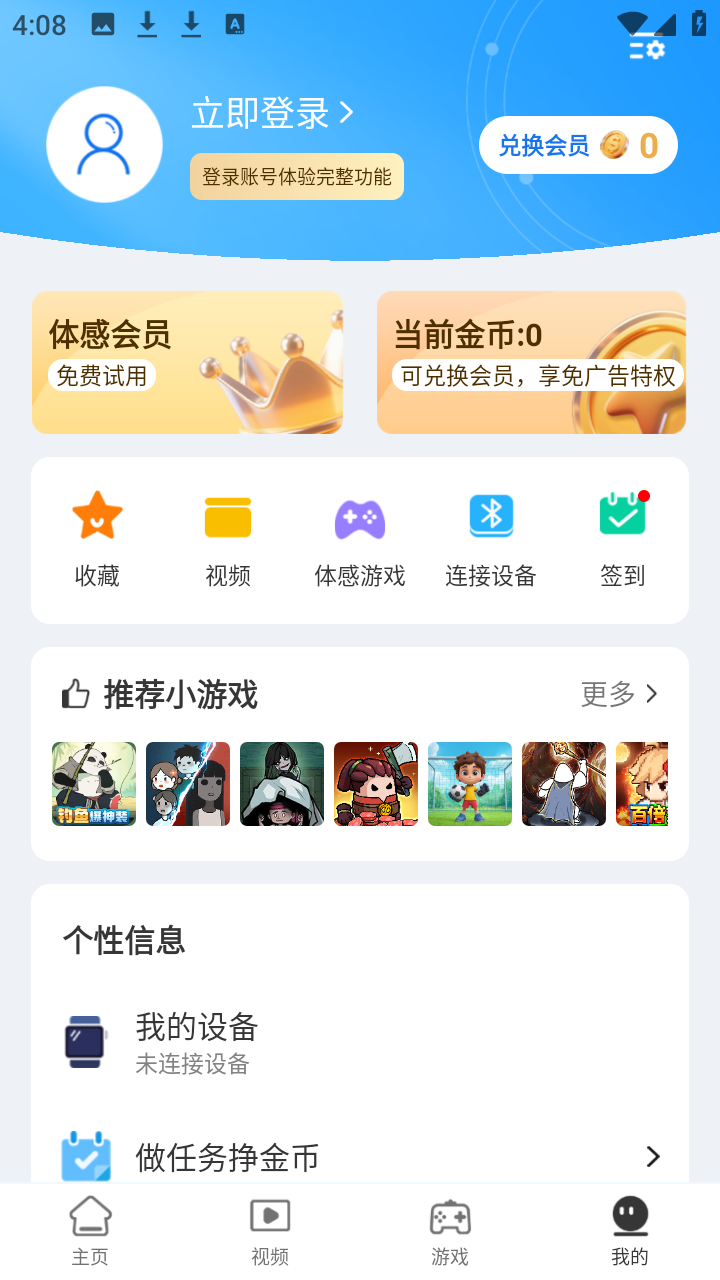Open the 当前金币 coins card
The width and height of the screenshot is (720, 1280).
[531, 362]
